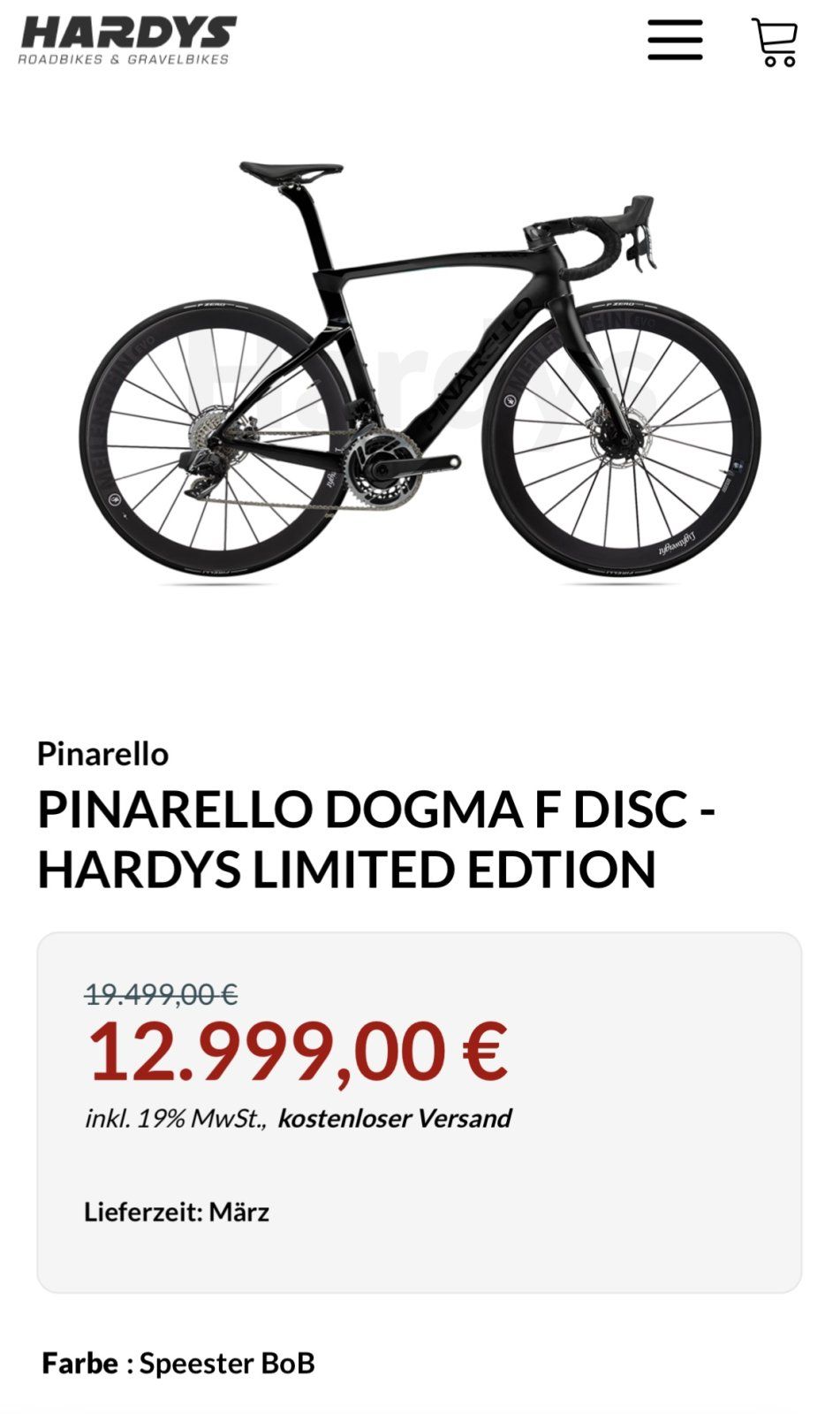Go to the Hardys homepage via logo
The width and height of the screenshot is (840, 1414).
(x=127, y=41)
